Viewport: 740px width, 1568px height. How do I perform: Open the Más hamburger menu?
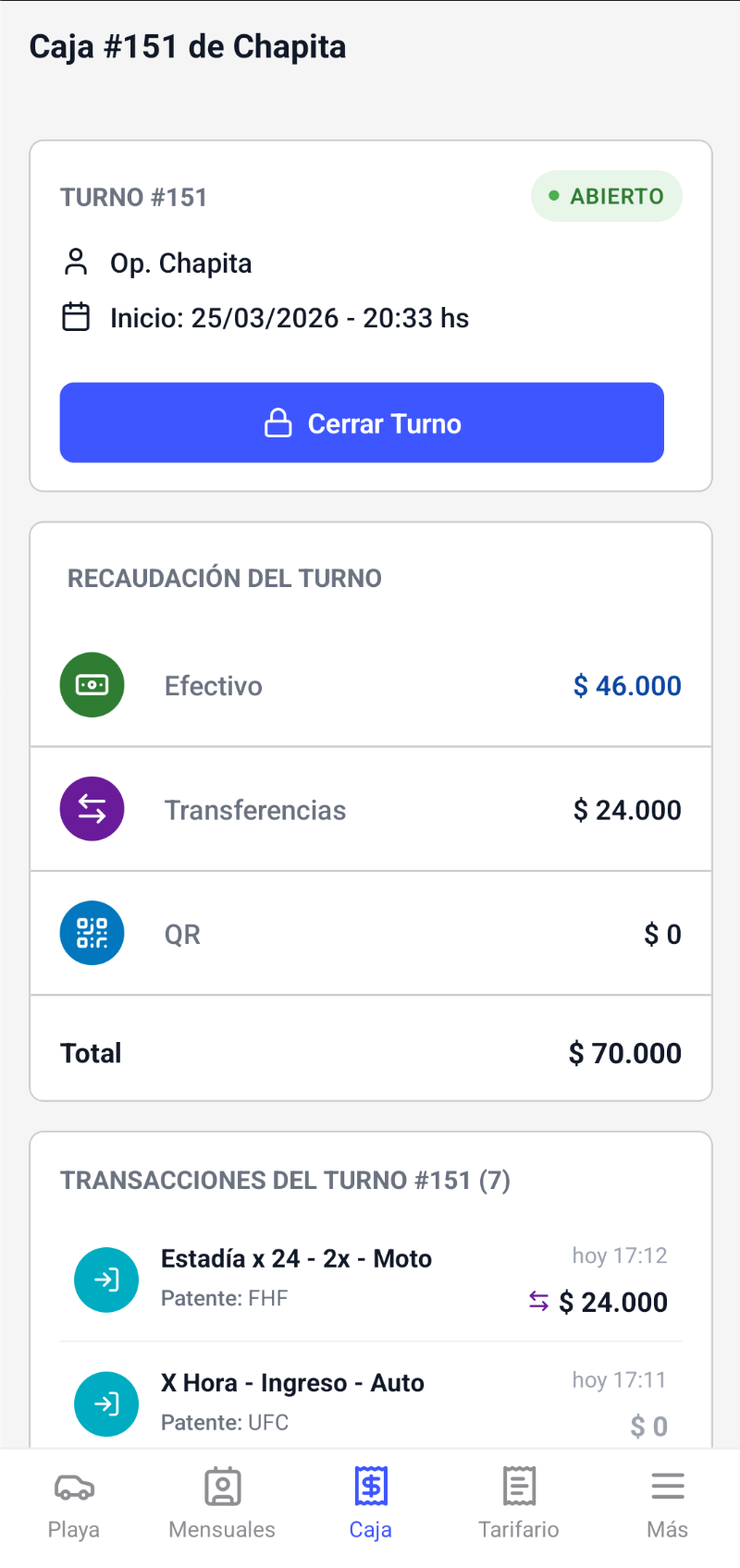tap(667, 1487)
